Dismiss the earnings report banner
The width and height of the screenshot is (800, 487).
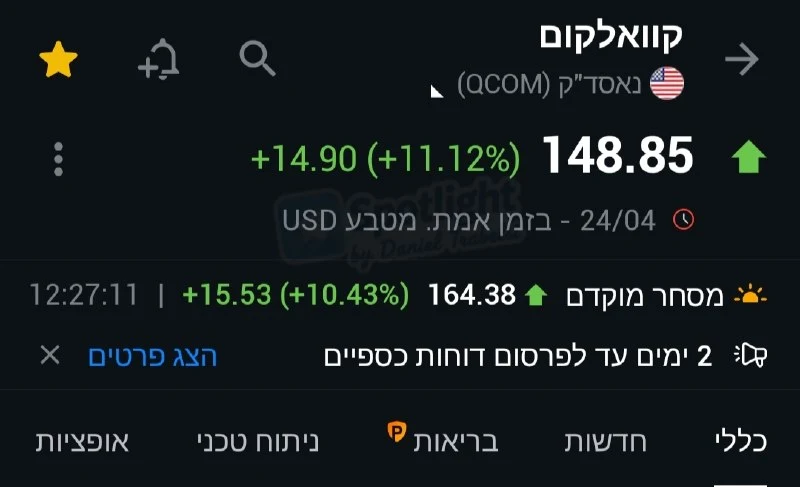pos(50,355)
